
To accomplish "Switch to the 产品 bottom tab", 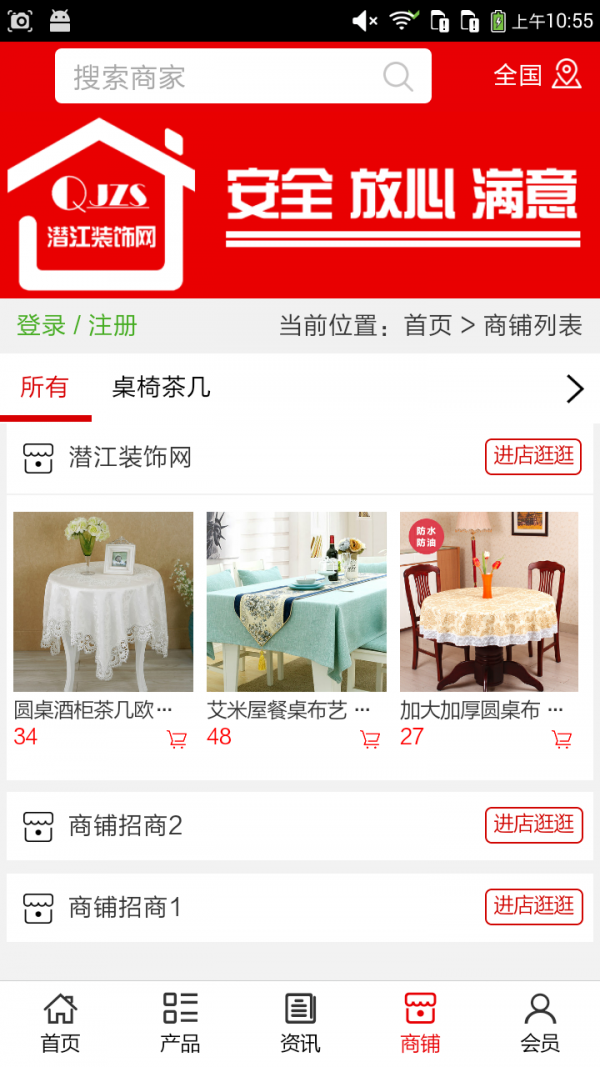I will 180,1023.
